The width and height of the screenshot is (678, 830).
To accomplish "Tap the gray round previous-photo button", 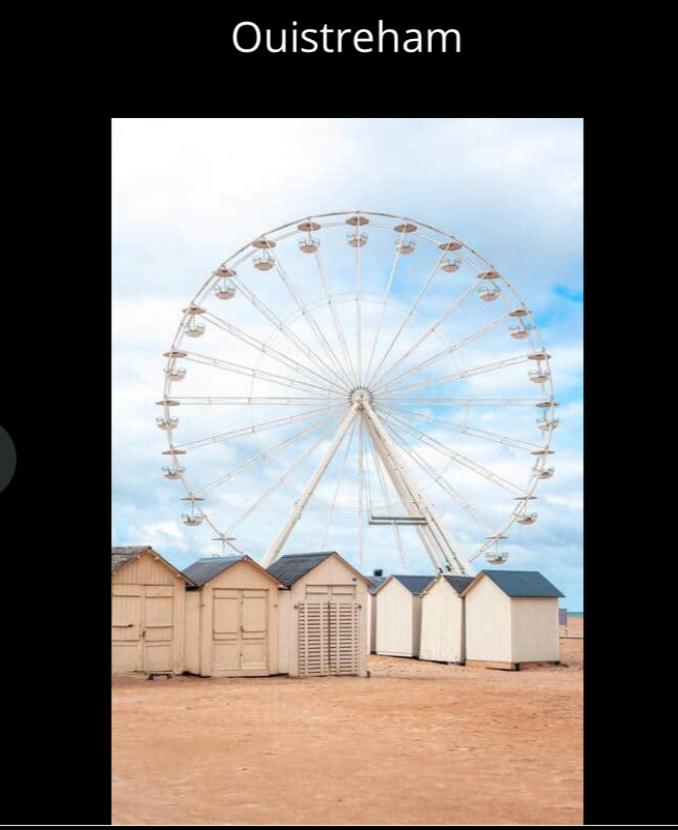I will [5, 458].
